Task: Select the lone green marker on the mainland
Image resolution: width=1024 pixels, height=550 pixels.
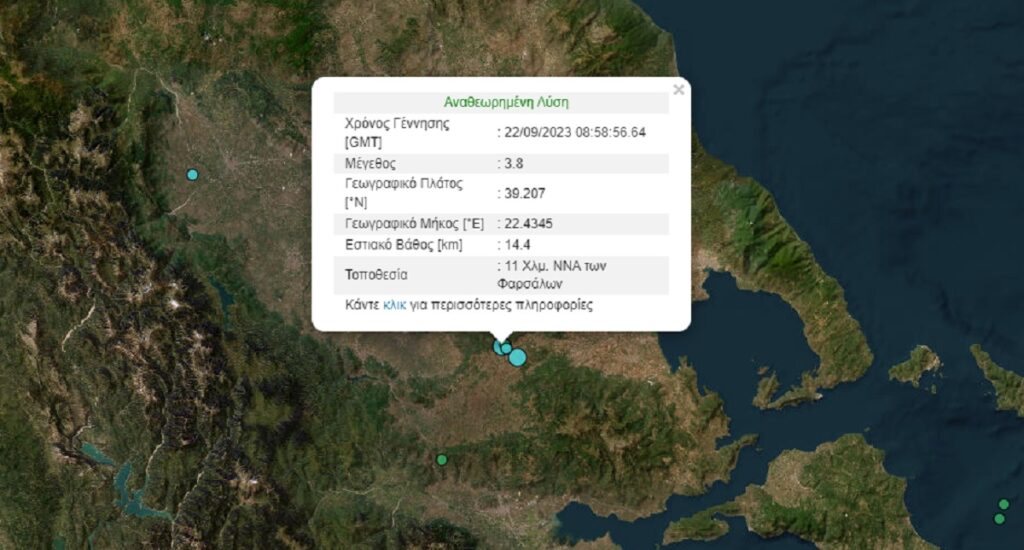Action: 441,460
